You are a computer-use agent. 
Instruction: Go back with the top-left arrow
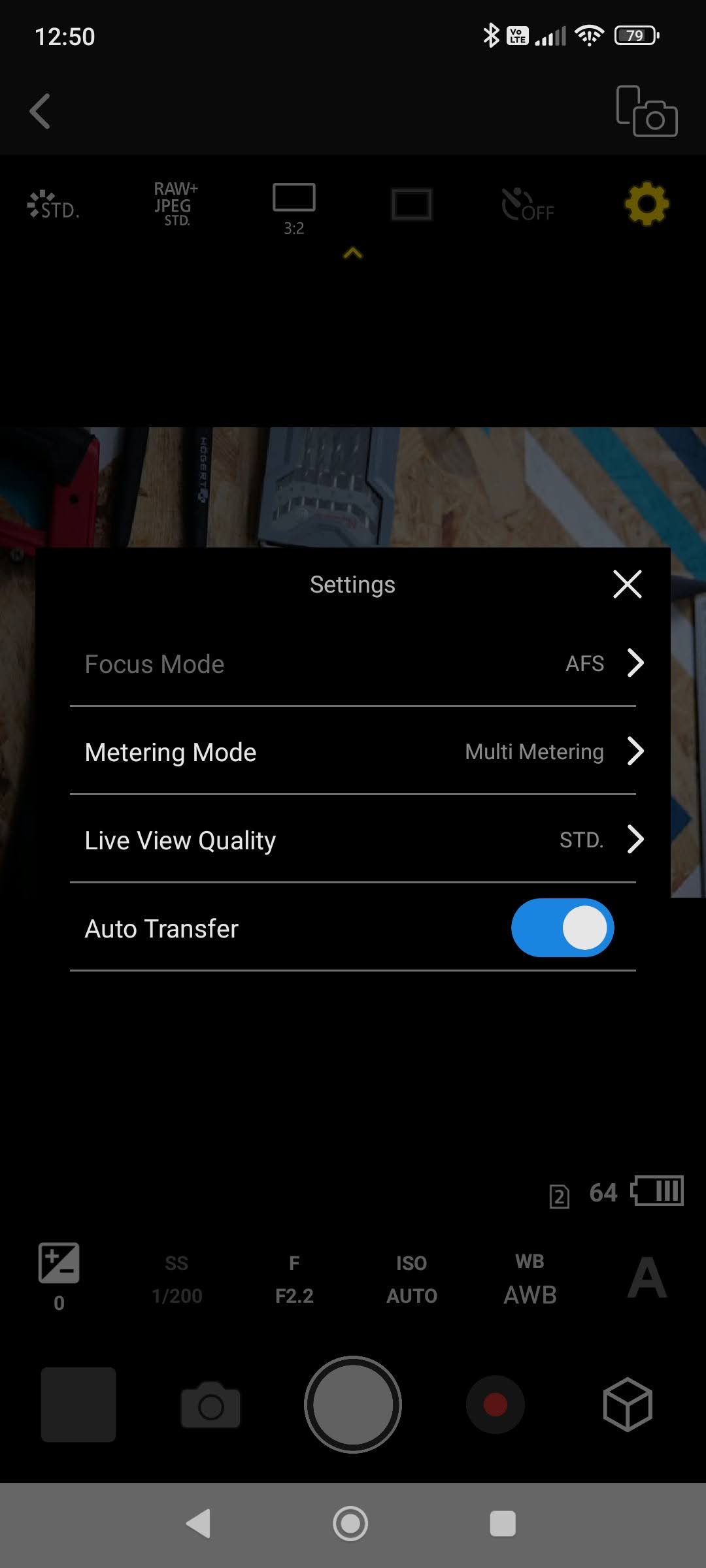(x=41, y=111)
